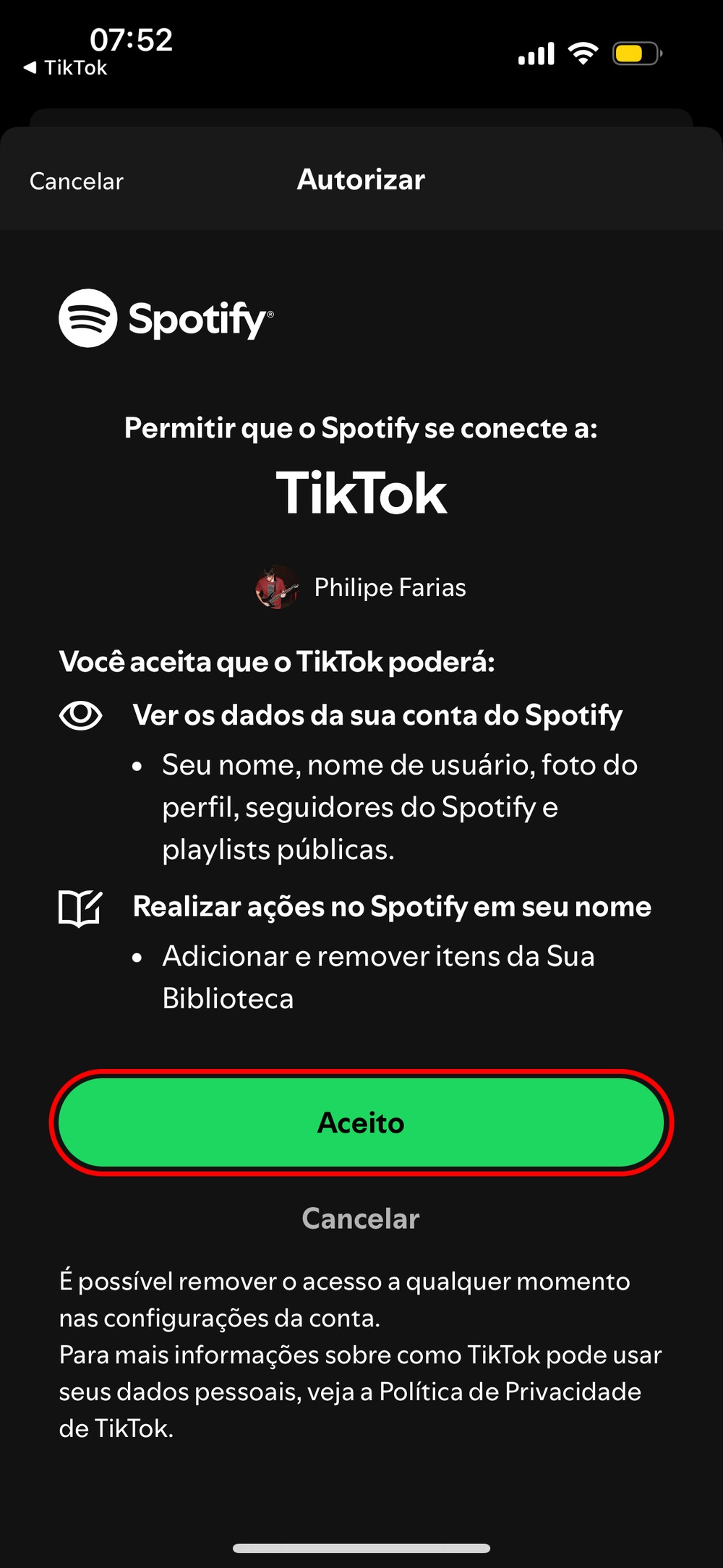Tap Cancelar in the top header
The height and width of the screenshot is (1568, 723).
(x=77, y=181)
